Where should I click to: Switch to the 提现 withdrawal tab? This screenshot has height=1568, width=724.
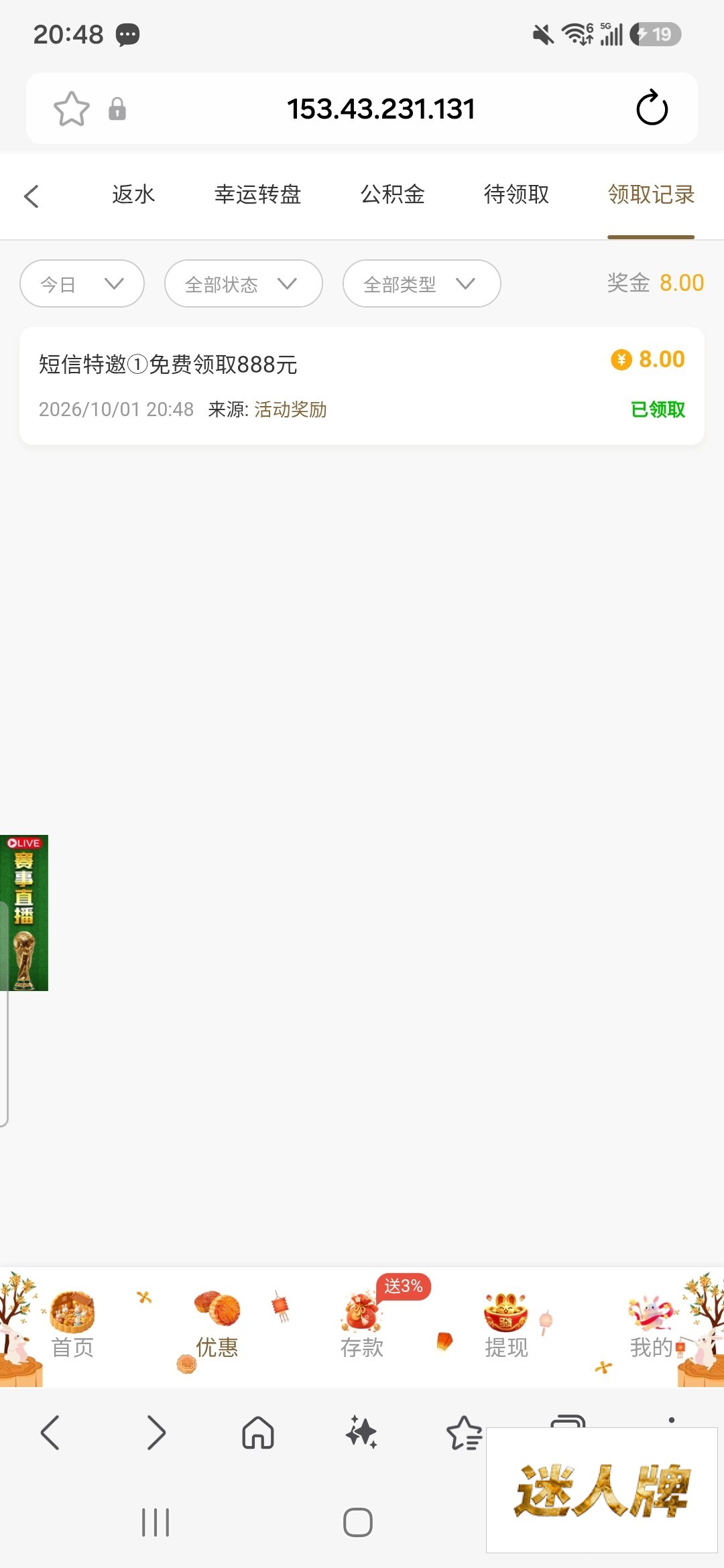point(507,1326)
